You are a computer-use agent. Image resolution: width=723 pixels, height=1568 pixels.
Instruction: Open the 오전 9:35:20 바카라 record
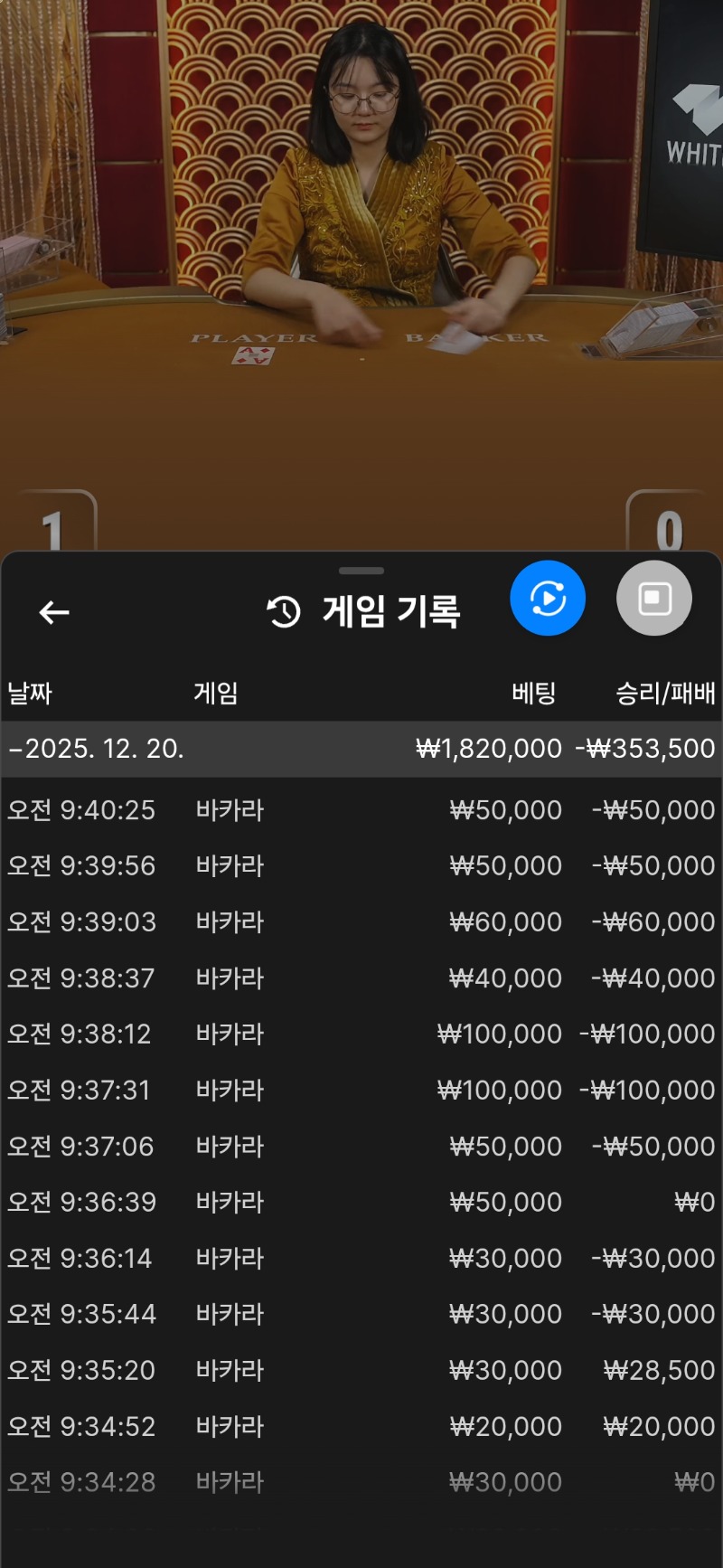coord(361,1371)
